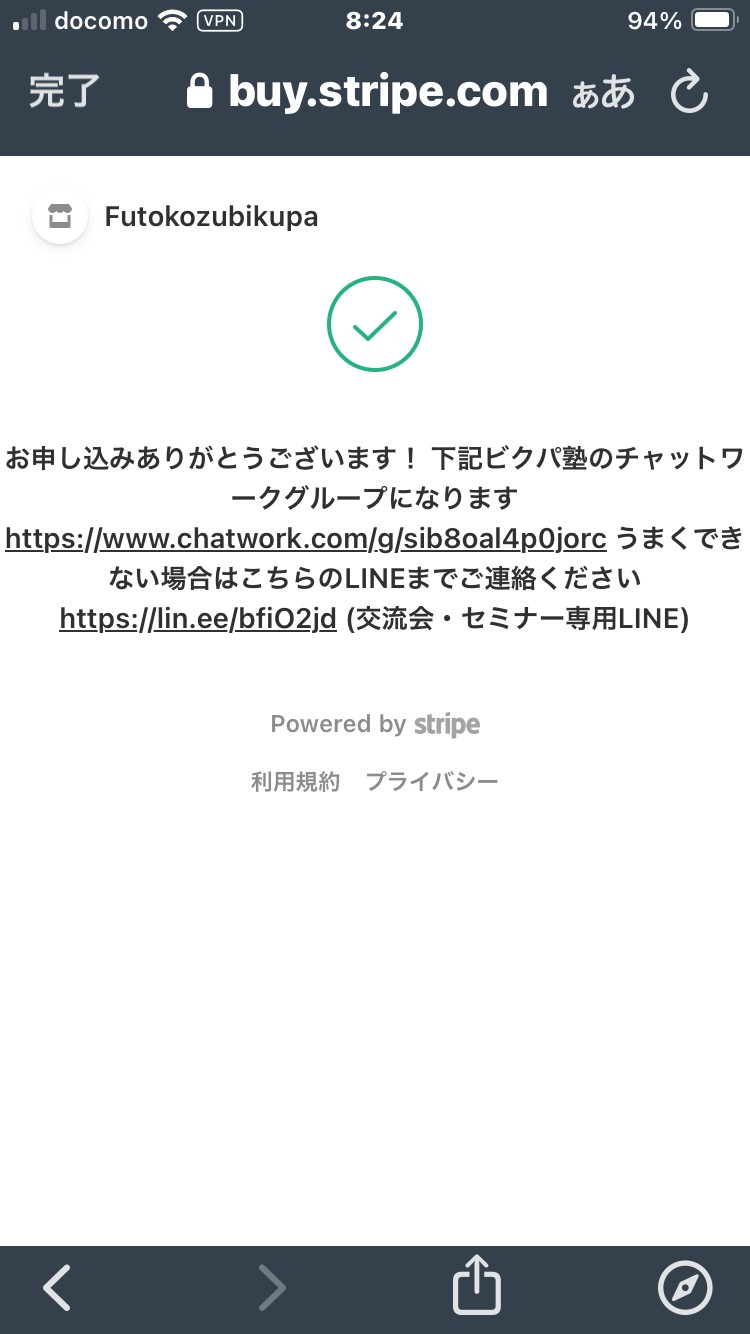Tap 完了 to close the browser view

[x=64, y=93]
